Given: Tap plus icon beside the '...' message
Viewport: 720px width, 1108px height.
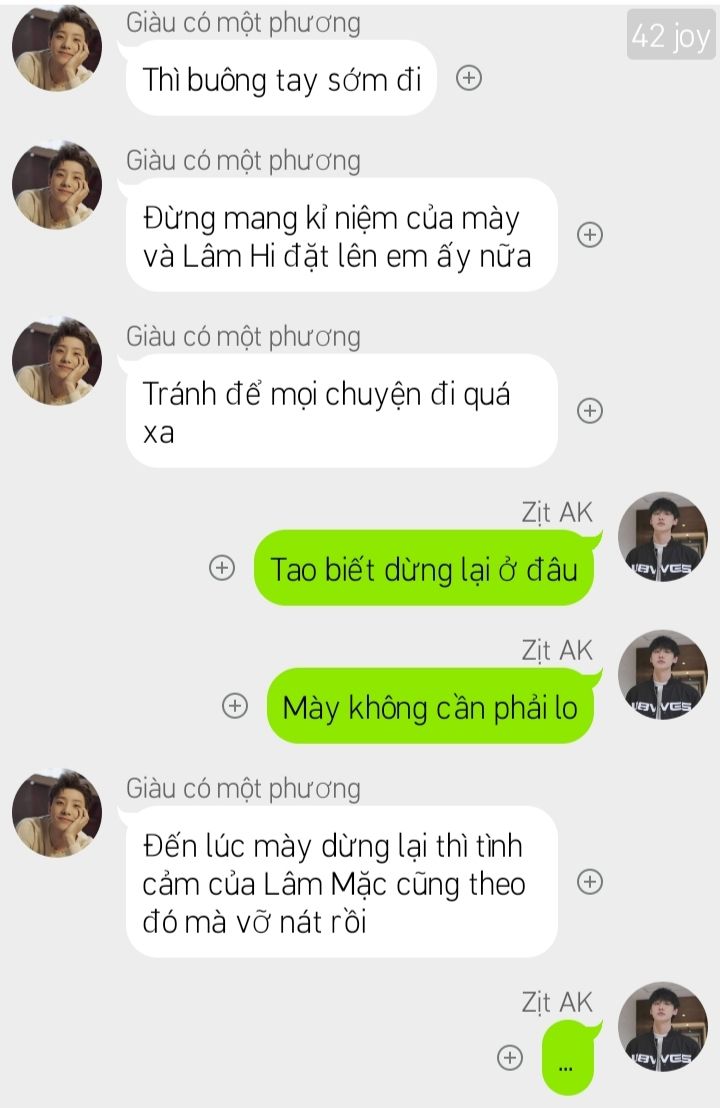Looking at the screenshot, I should pos(510,1057).
